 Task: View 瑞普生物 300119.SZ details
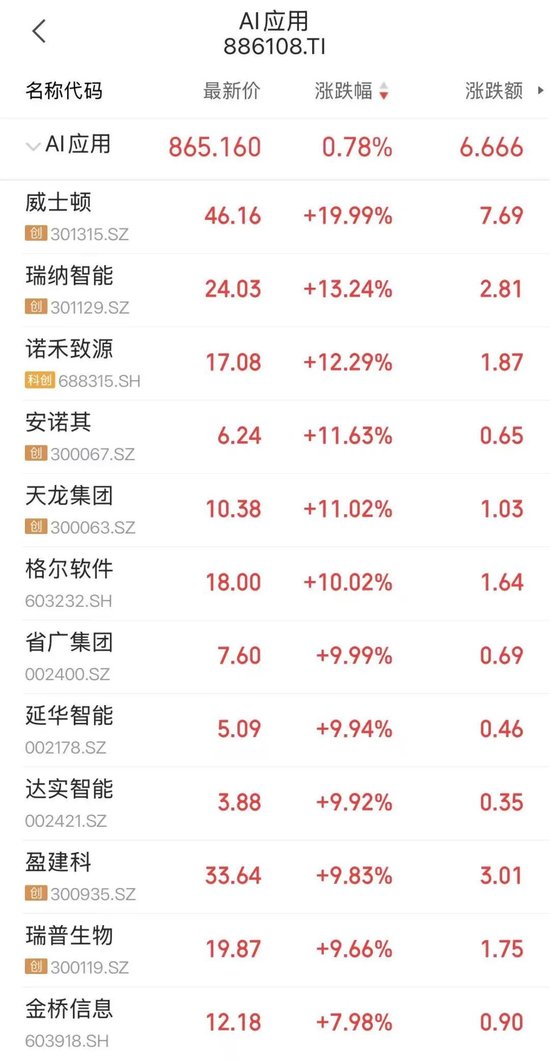click(x=275, y=950)
